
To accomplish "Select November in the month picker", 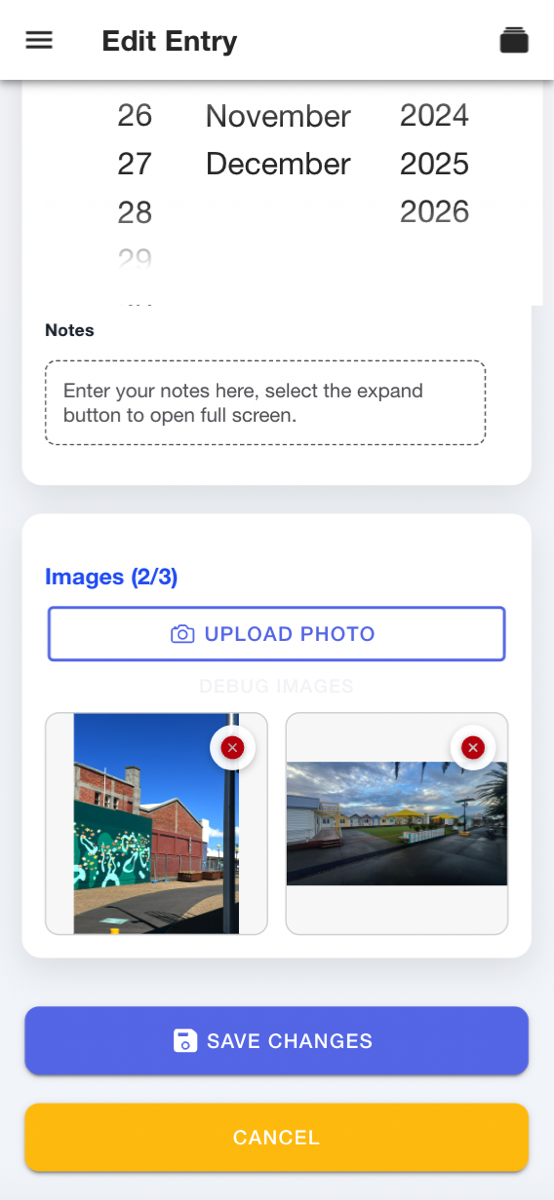I will pos(278,116).
